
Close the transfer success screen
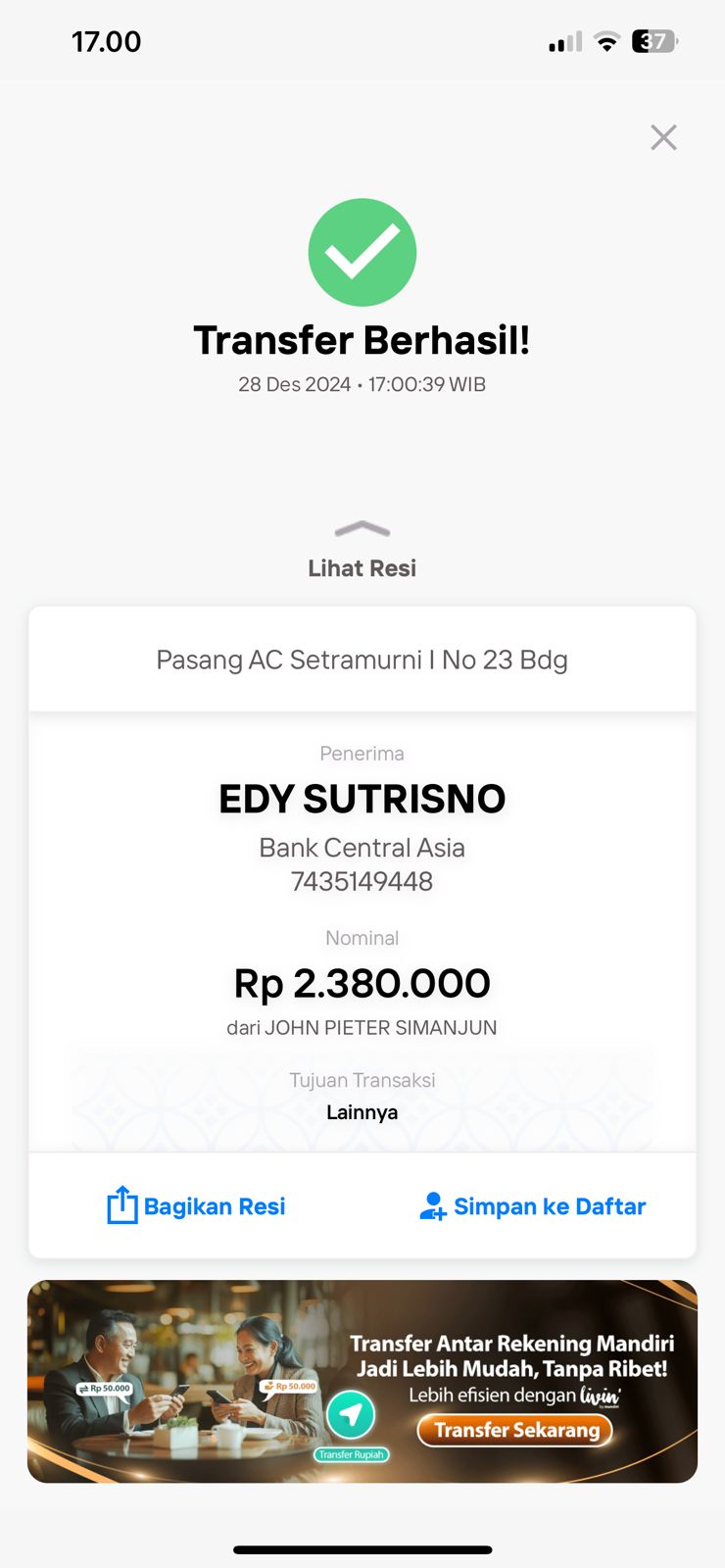click(663, 137)
